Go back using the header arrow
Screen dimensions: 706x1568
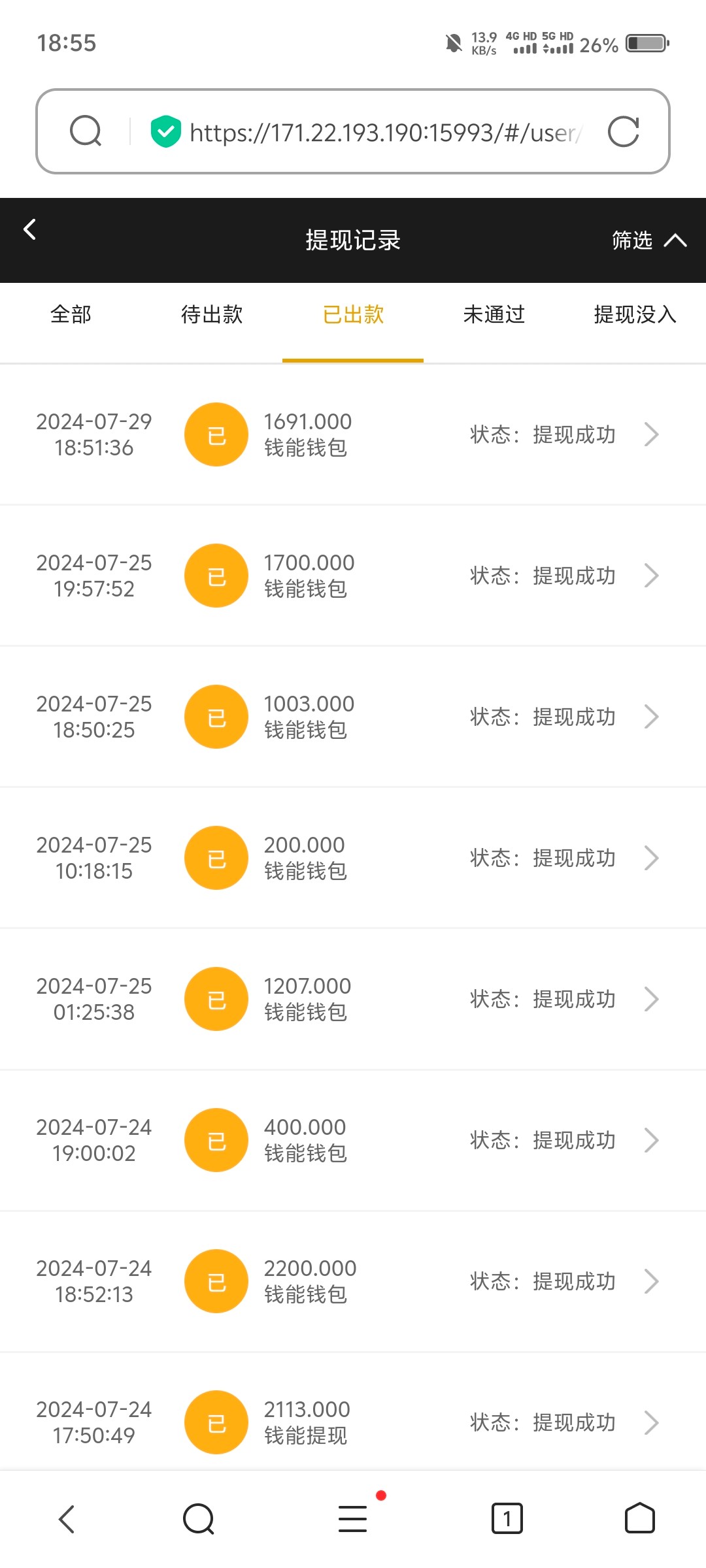(x=29, y=229)
